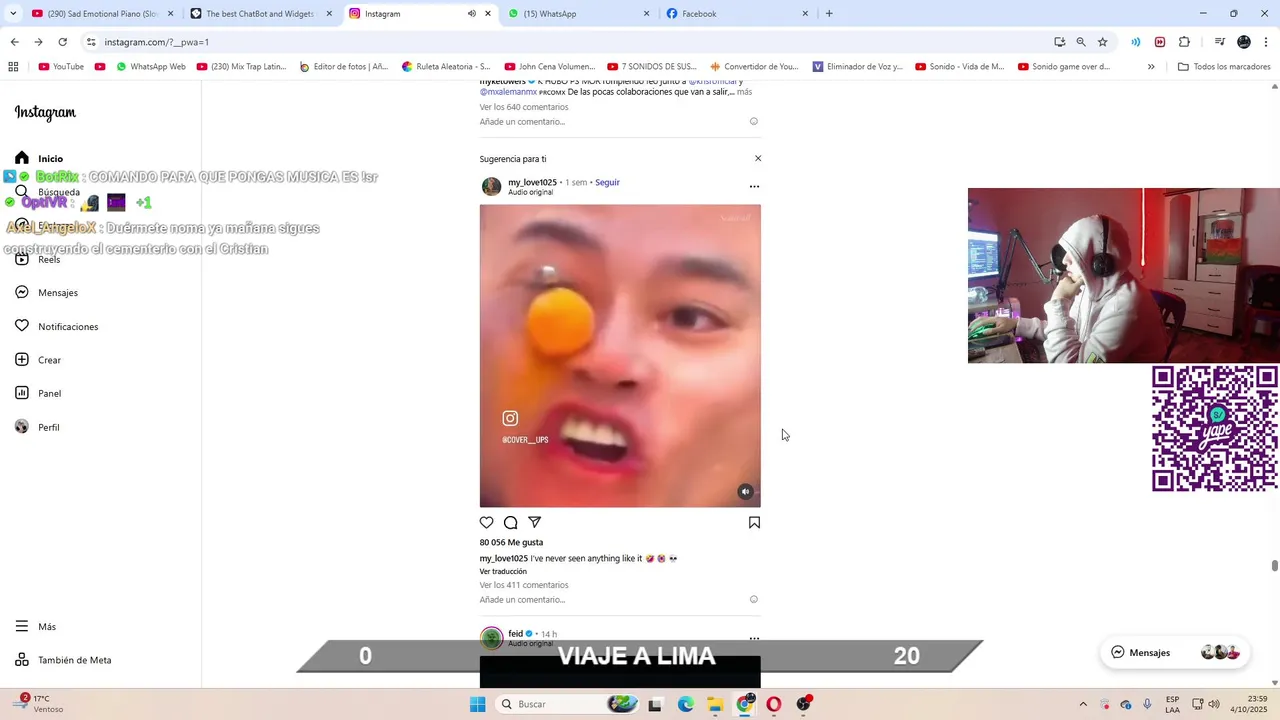This screenshot has height=720, width=1280.
Task: Select Crear to make a new post
Action: click(49, 360)
